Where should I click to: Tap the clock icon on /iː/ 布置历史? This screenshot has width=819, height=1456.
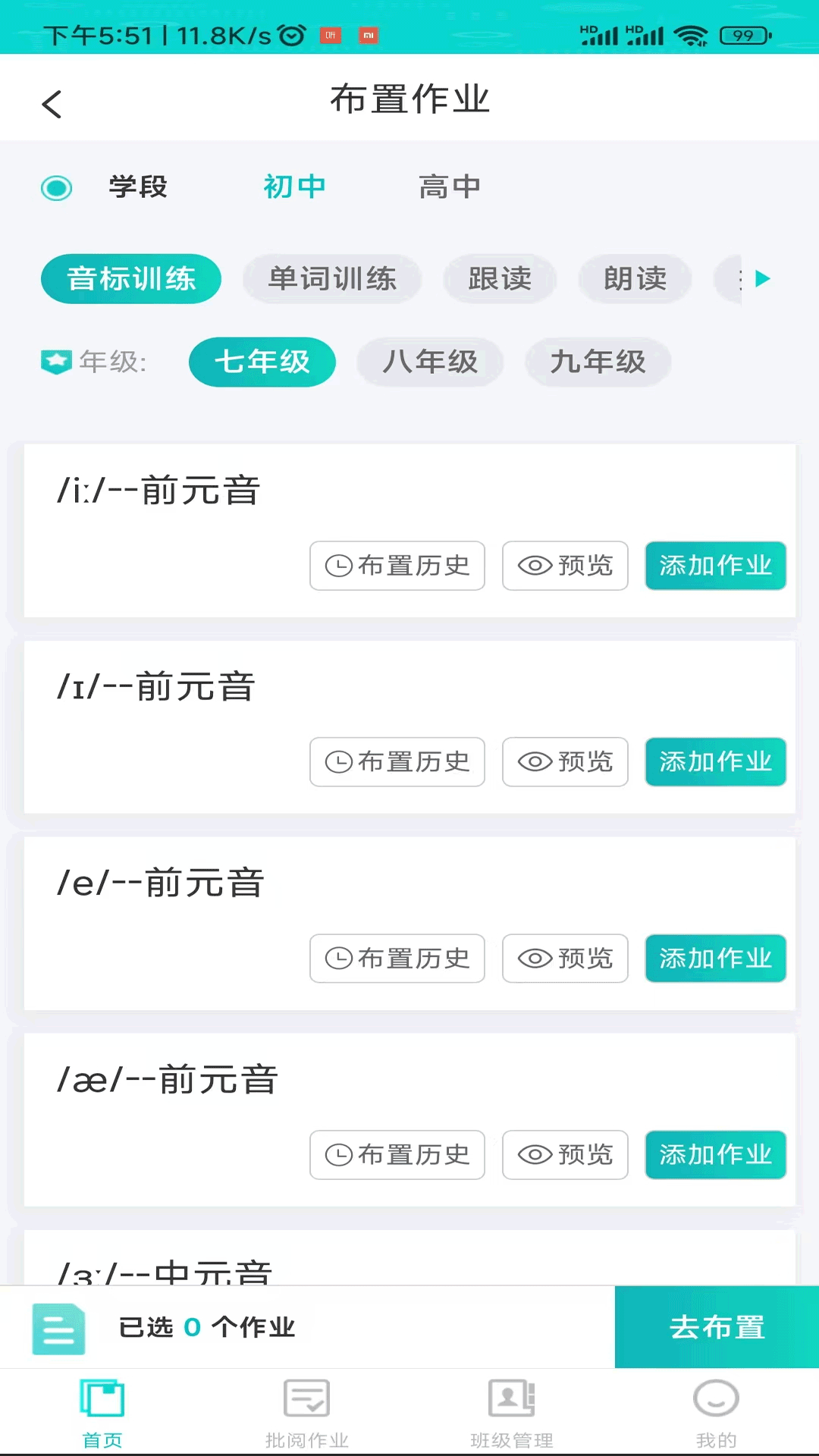(338, 566)
